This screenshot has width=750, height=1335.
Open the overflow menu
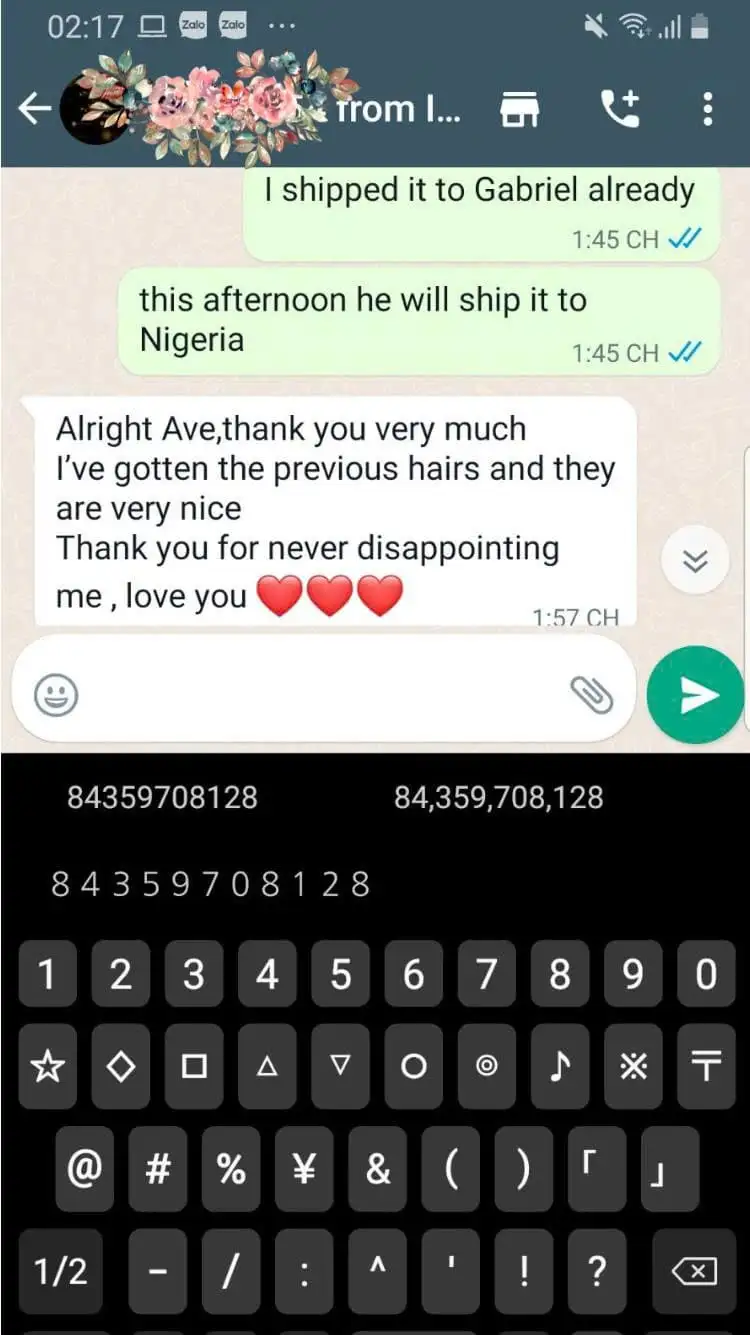(707, 109)
